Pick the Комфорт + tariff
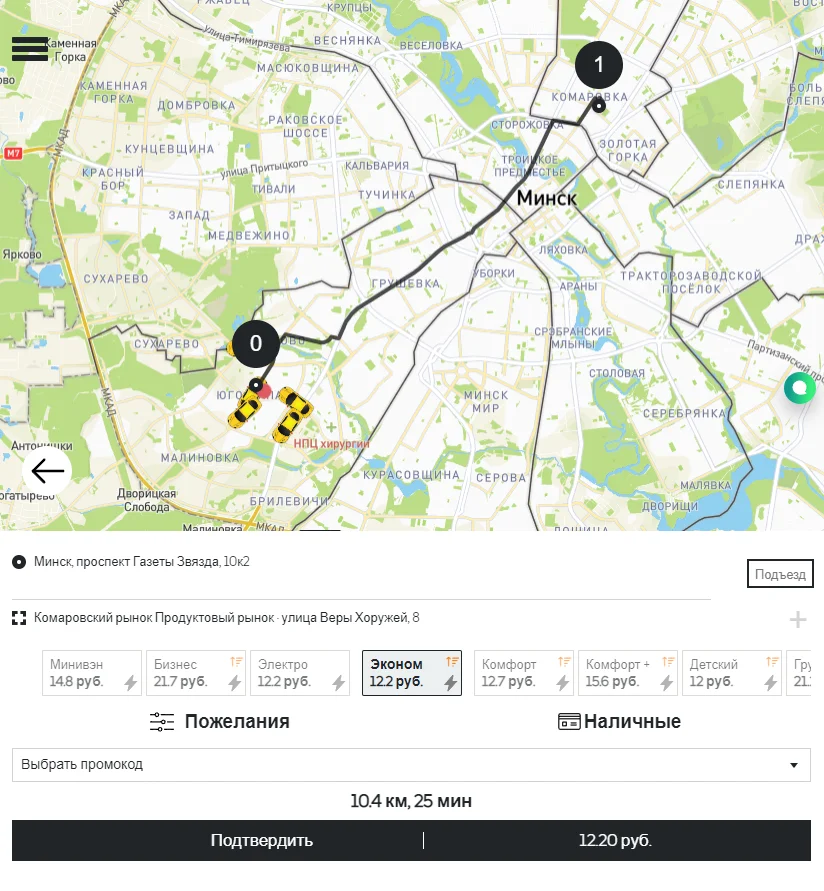The width and height of the screenshot is (824, 891). point(627,673)
